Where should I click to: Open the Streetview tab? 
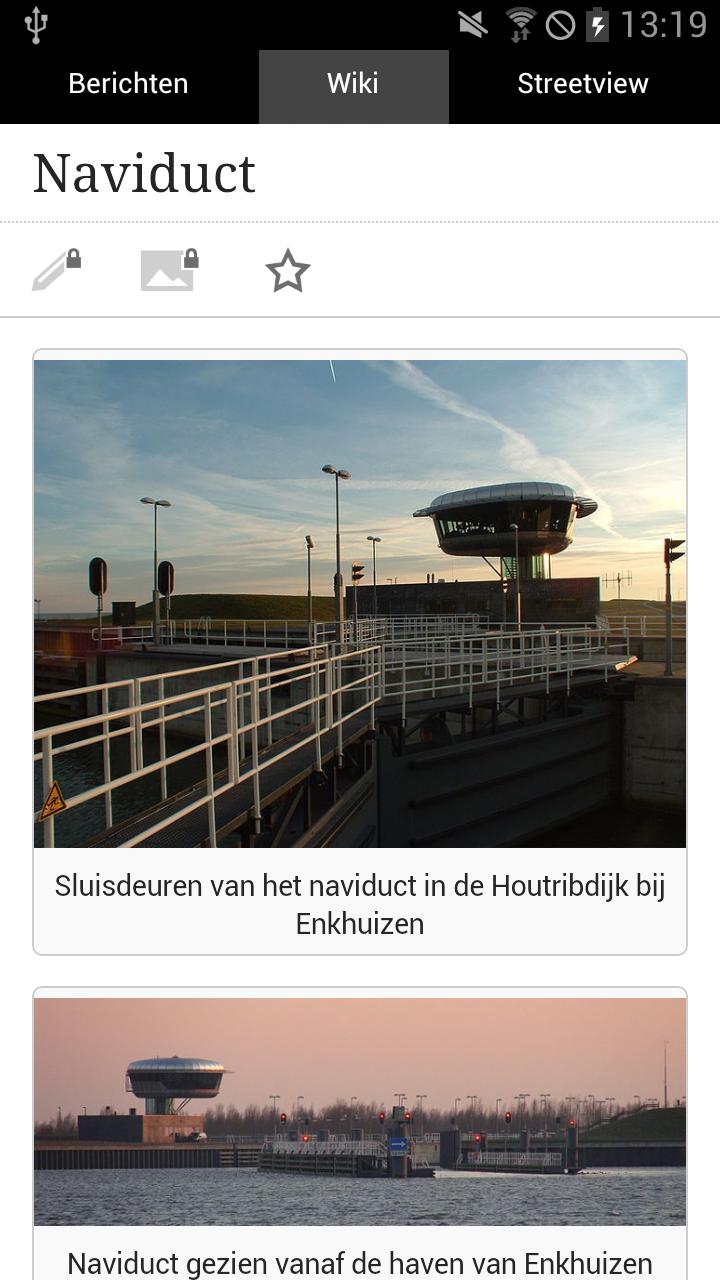(x=583, y=85)
